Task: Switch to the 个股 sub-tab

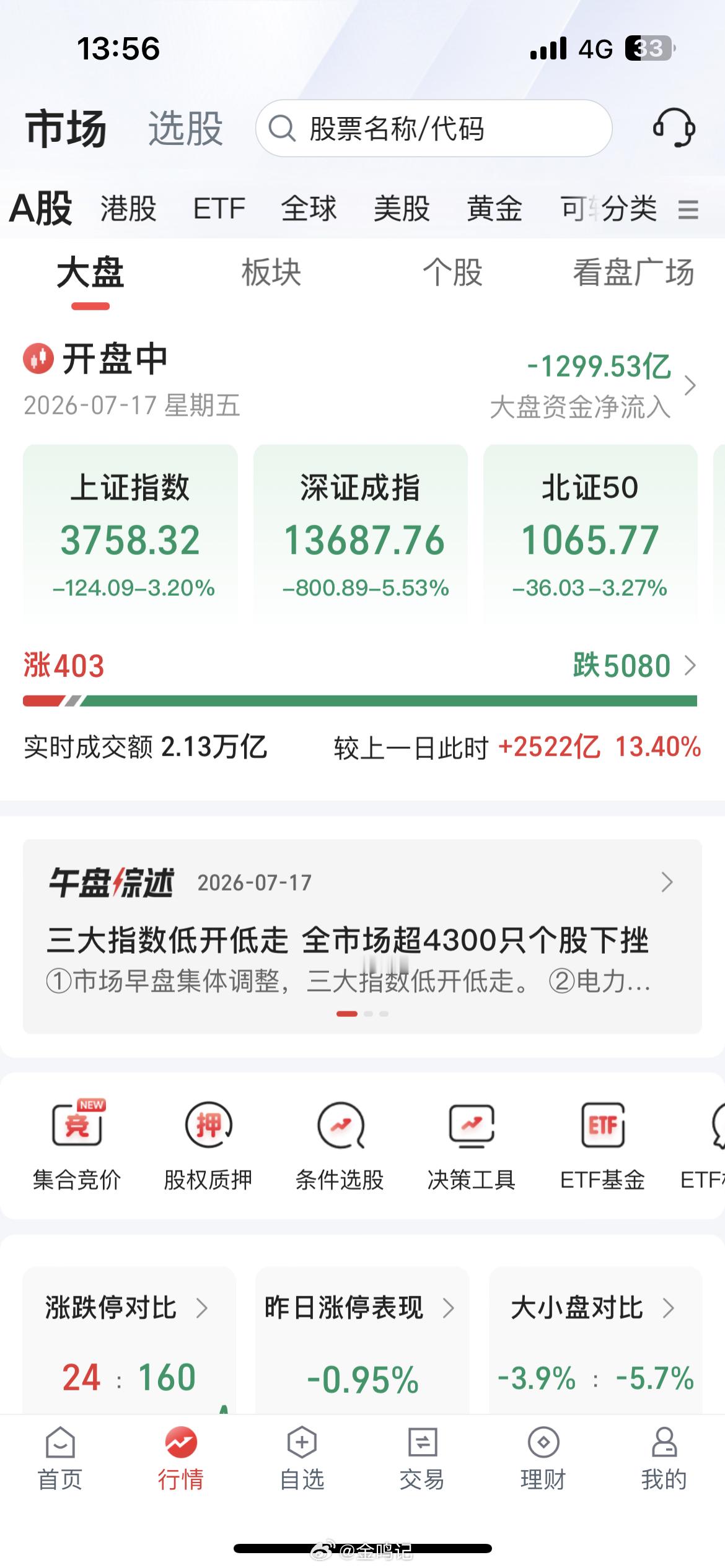Action: point(452,272)
